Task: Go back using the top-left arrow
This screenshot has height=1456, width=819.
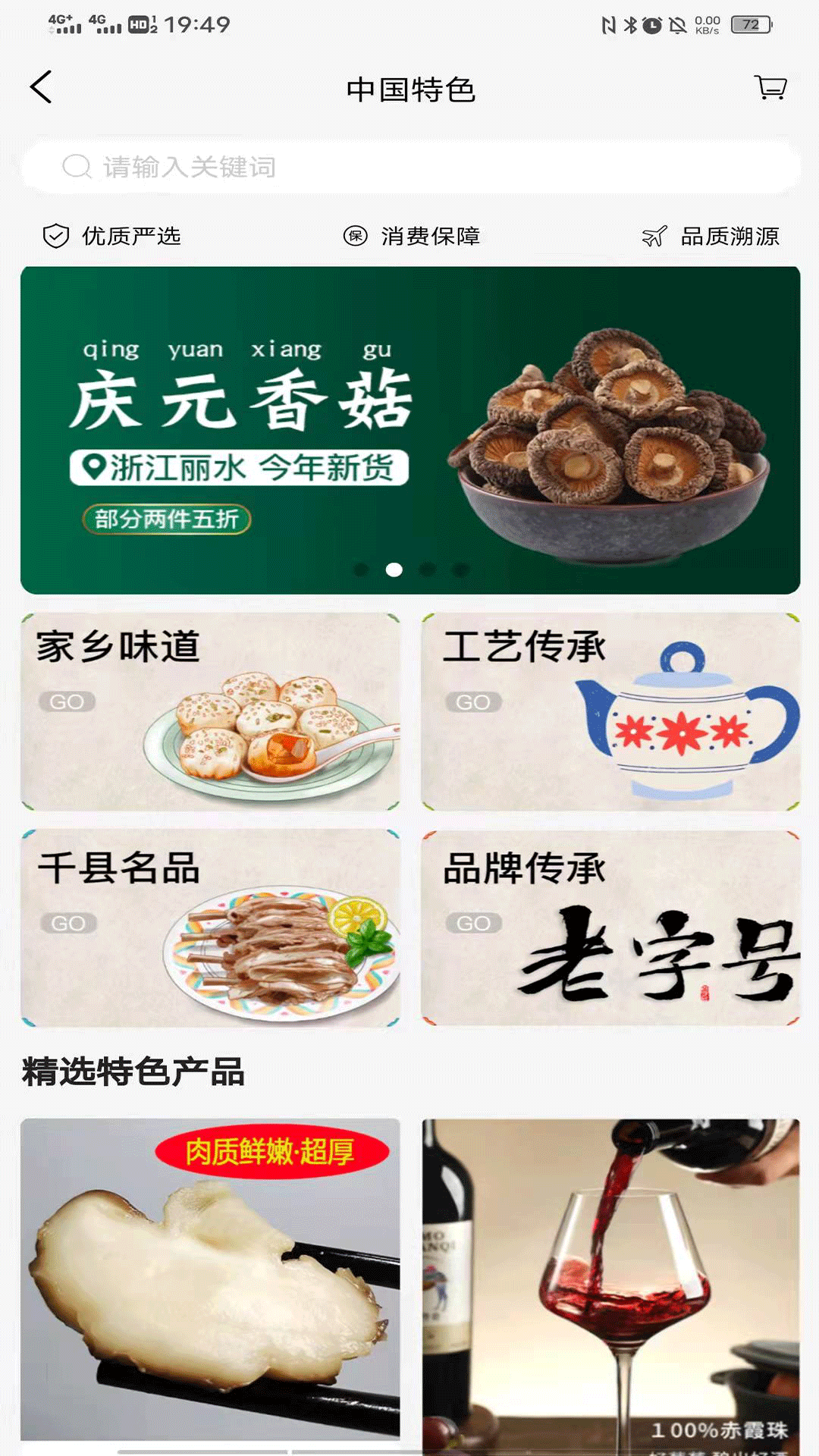Action: (x=42, y=87)
